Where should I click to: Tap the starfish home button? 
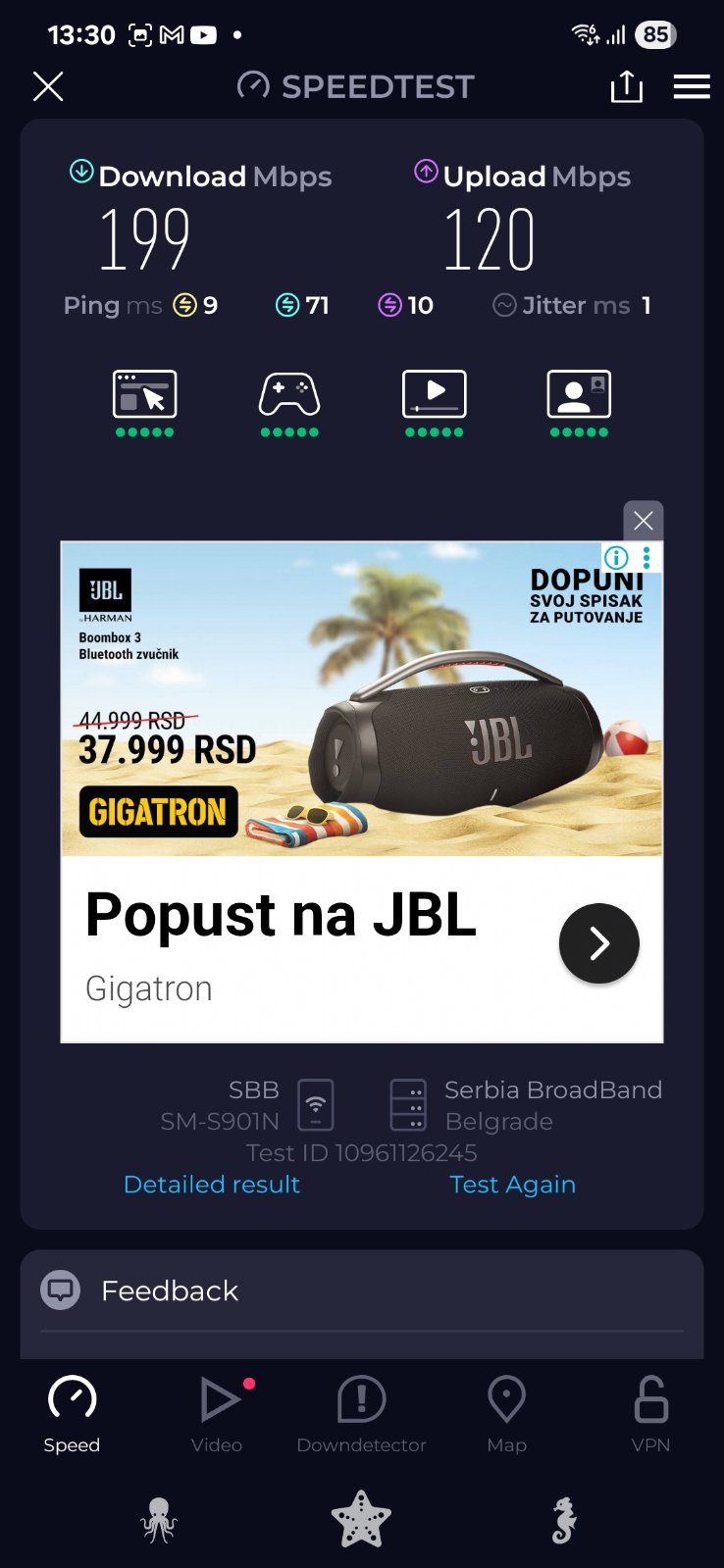point(361,1519)
